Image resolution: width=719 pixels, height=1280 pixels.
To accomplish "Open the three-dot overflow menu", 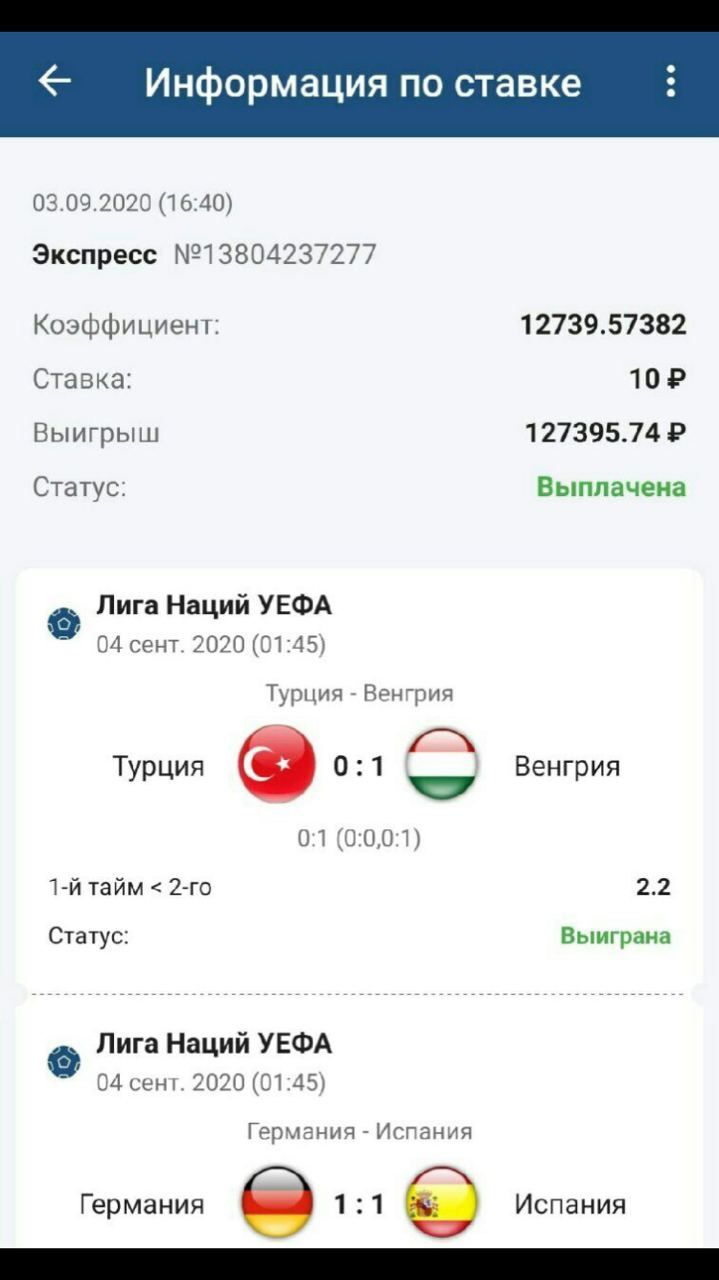I will click(670, 82).
